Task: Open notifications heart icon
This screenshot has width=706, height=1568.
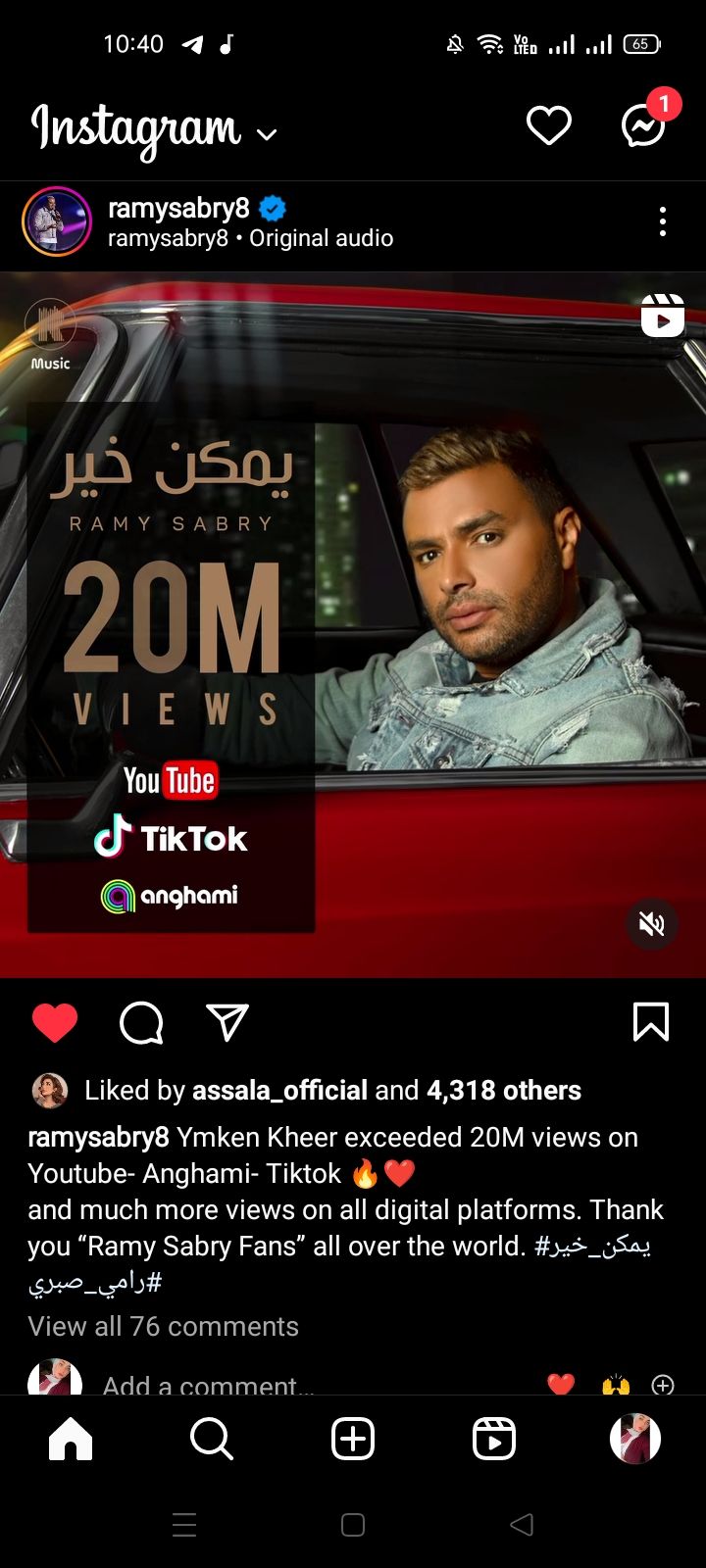Action: [548, 125]
